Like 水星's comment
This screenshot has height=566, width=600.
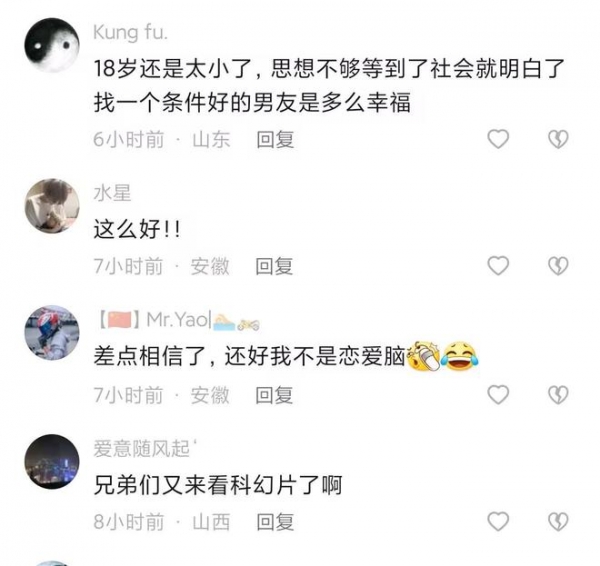(498, 266)
